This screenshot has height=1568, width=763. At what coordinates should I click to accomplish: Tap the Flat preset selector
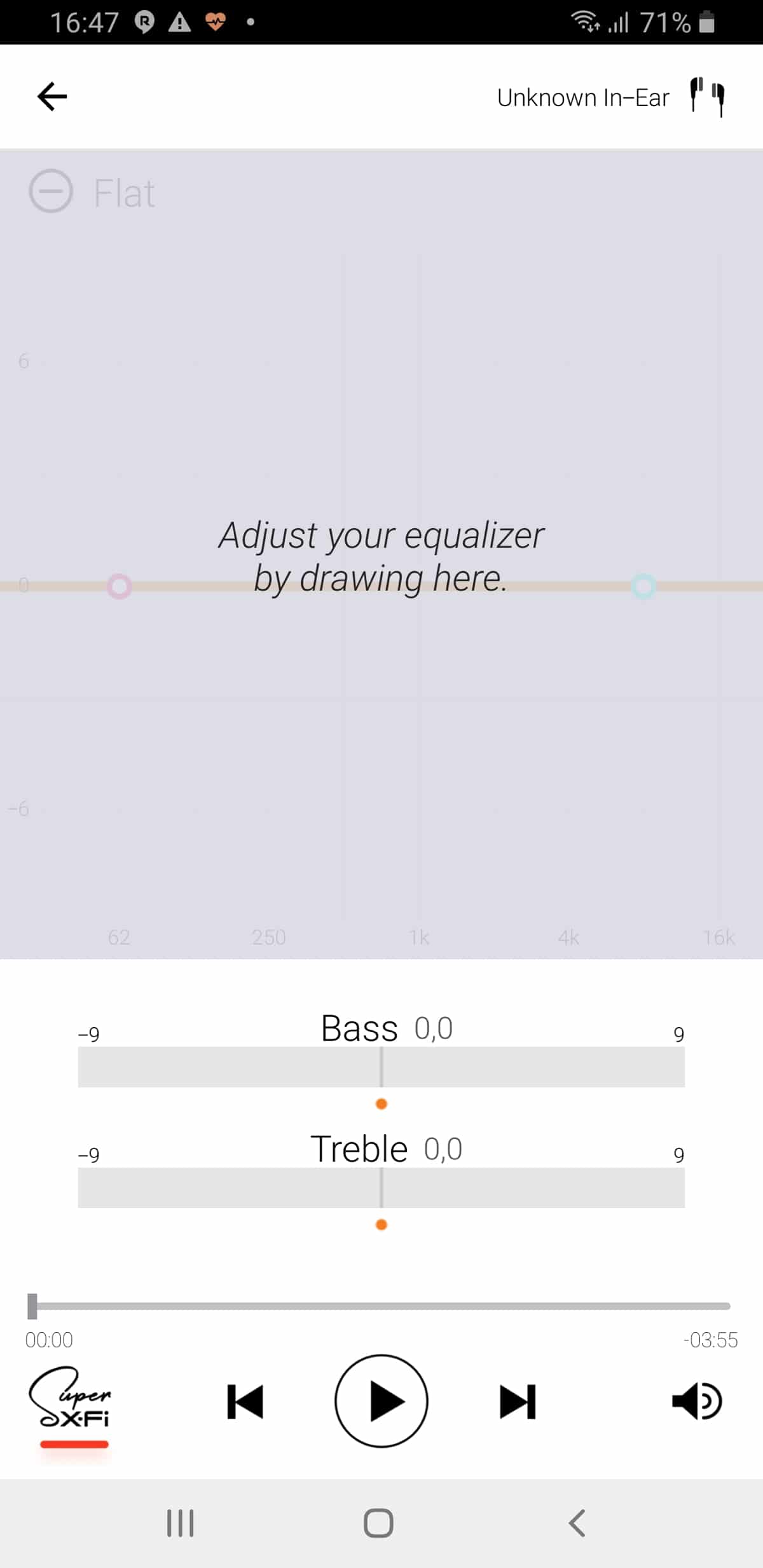(93, 192)
